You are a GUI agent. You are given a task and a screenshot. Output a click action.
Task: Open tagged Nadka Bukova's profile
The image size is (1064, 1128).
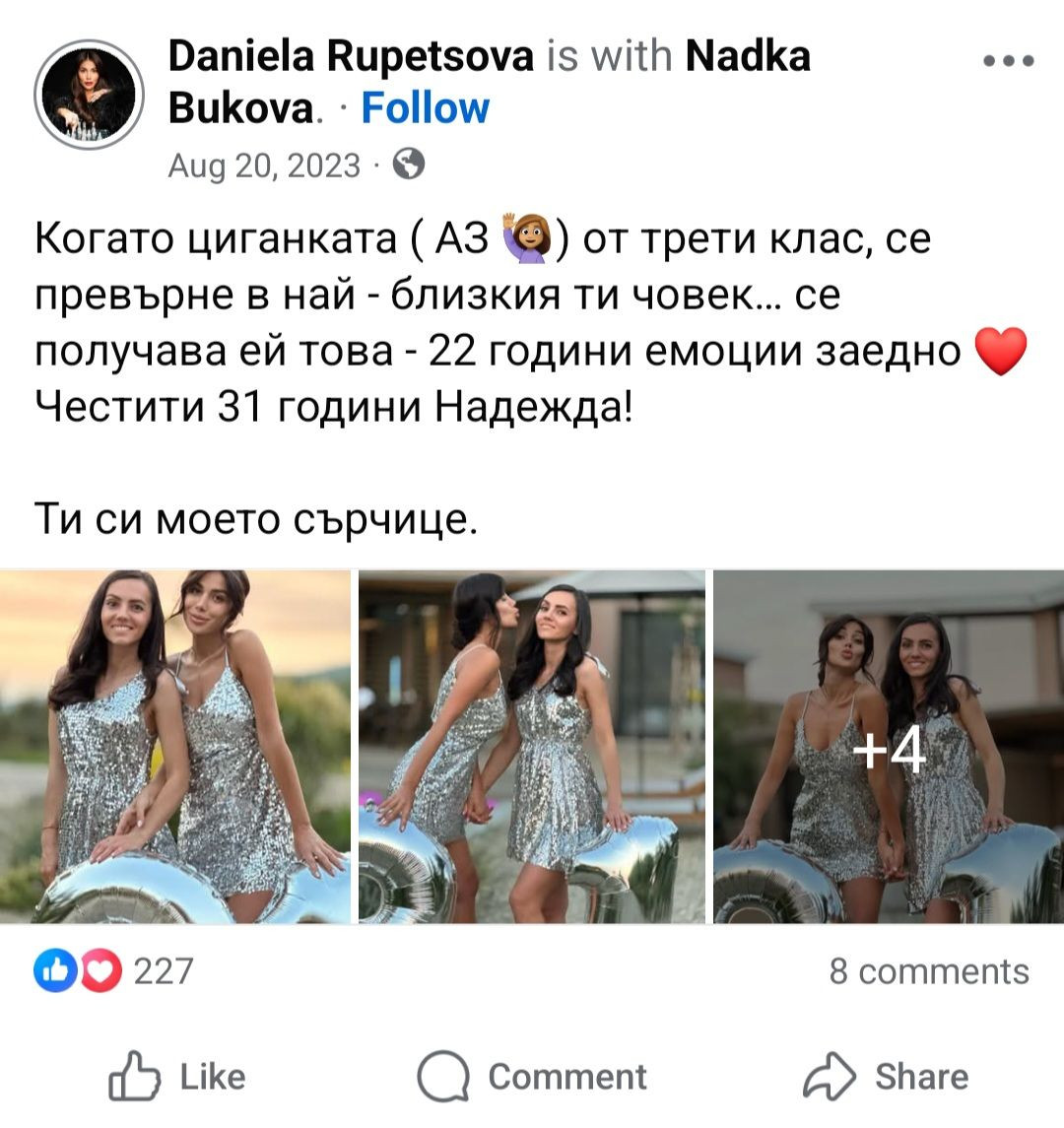(x=746, y=57)
